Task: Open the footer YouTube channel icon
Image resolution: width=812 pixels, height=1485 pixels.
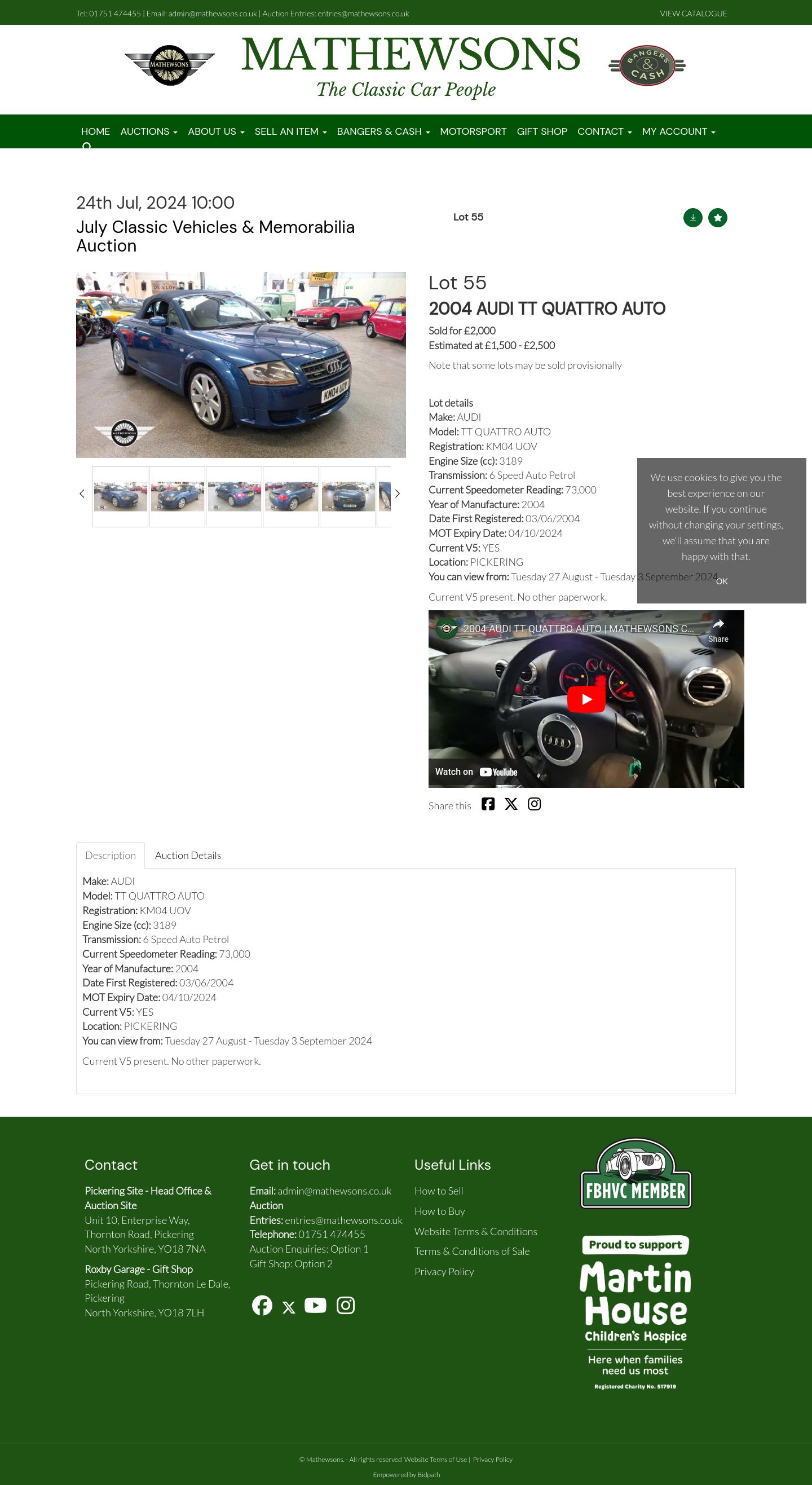Action: (x=315, y=1305)
